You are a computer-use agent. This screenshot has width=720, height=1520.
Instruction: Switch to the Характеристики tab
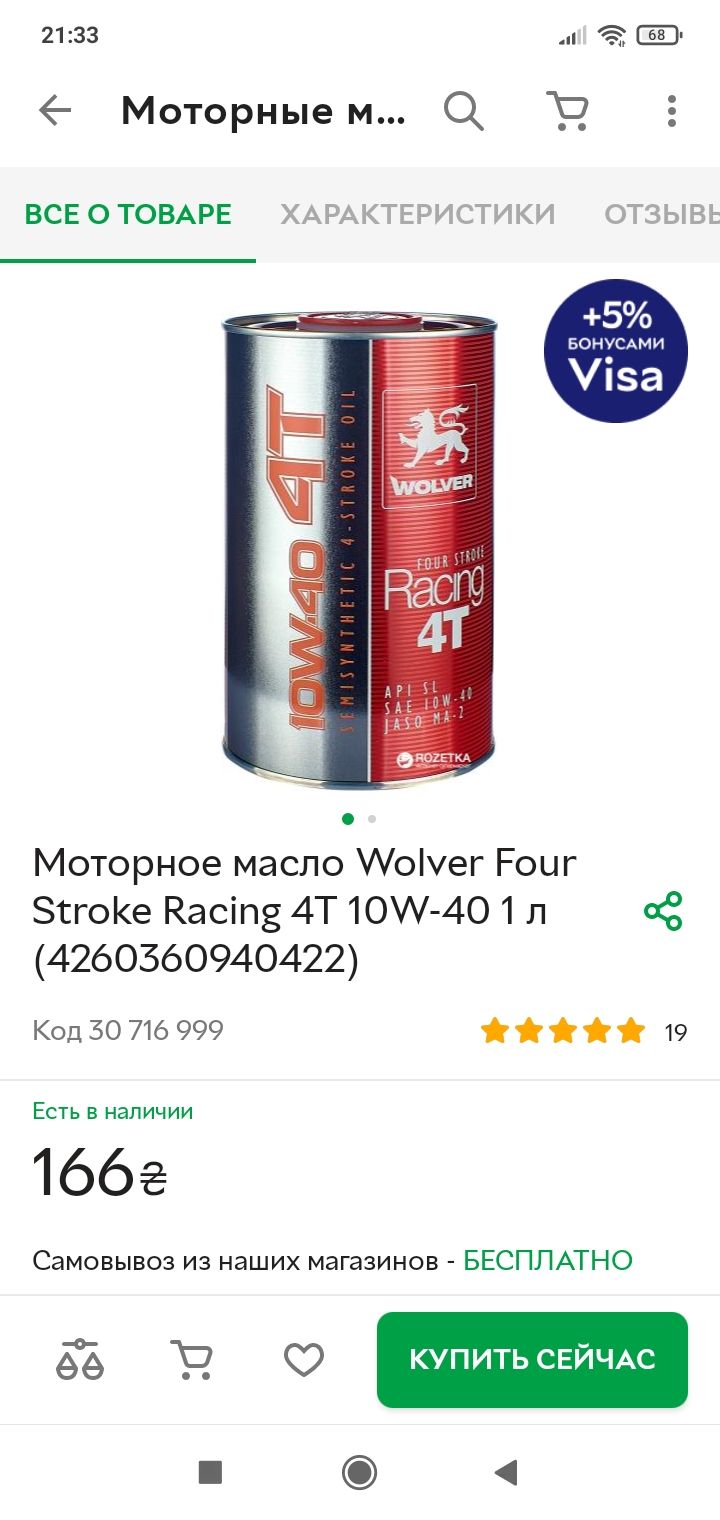417,214
